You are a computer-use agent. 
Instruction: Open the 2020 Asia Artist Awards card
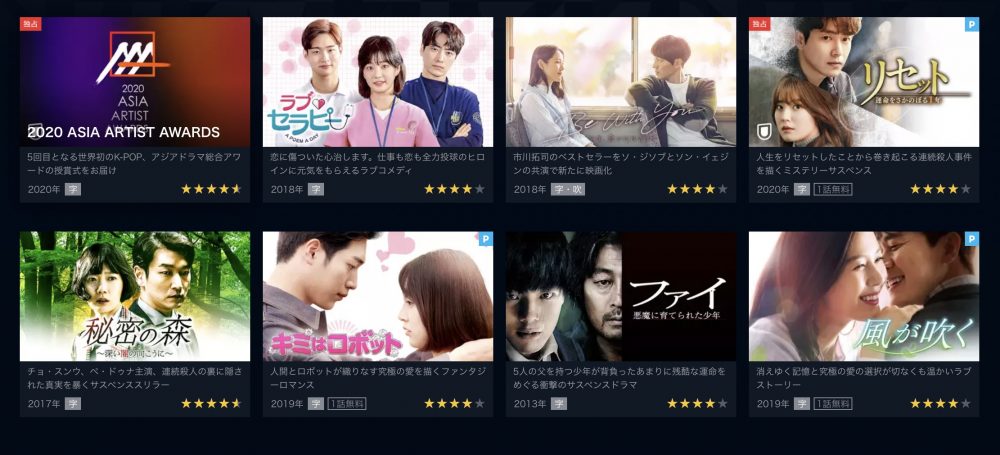pyautogui.click(x=135, y=82)
